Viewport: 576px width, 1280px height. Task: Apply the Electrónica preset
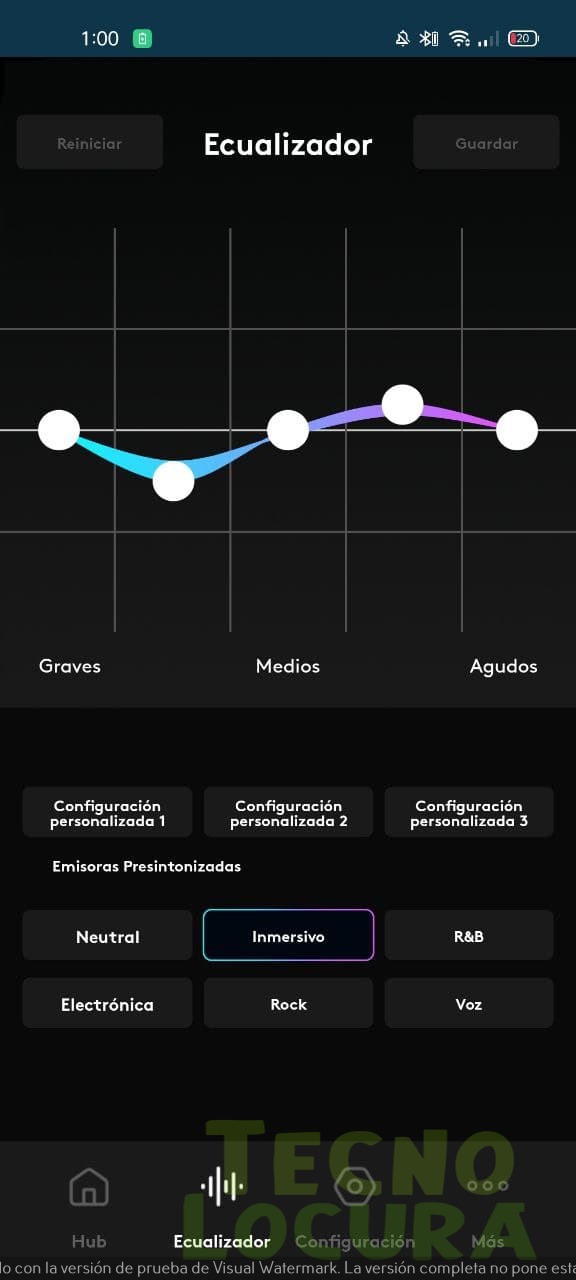click(x=107, y=1003)
